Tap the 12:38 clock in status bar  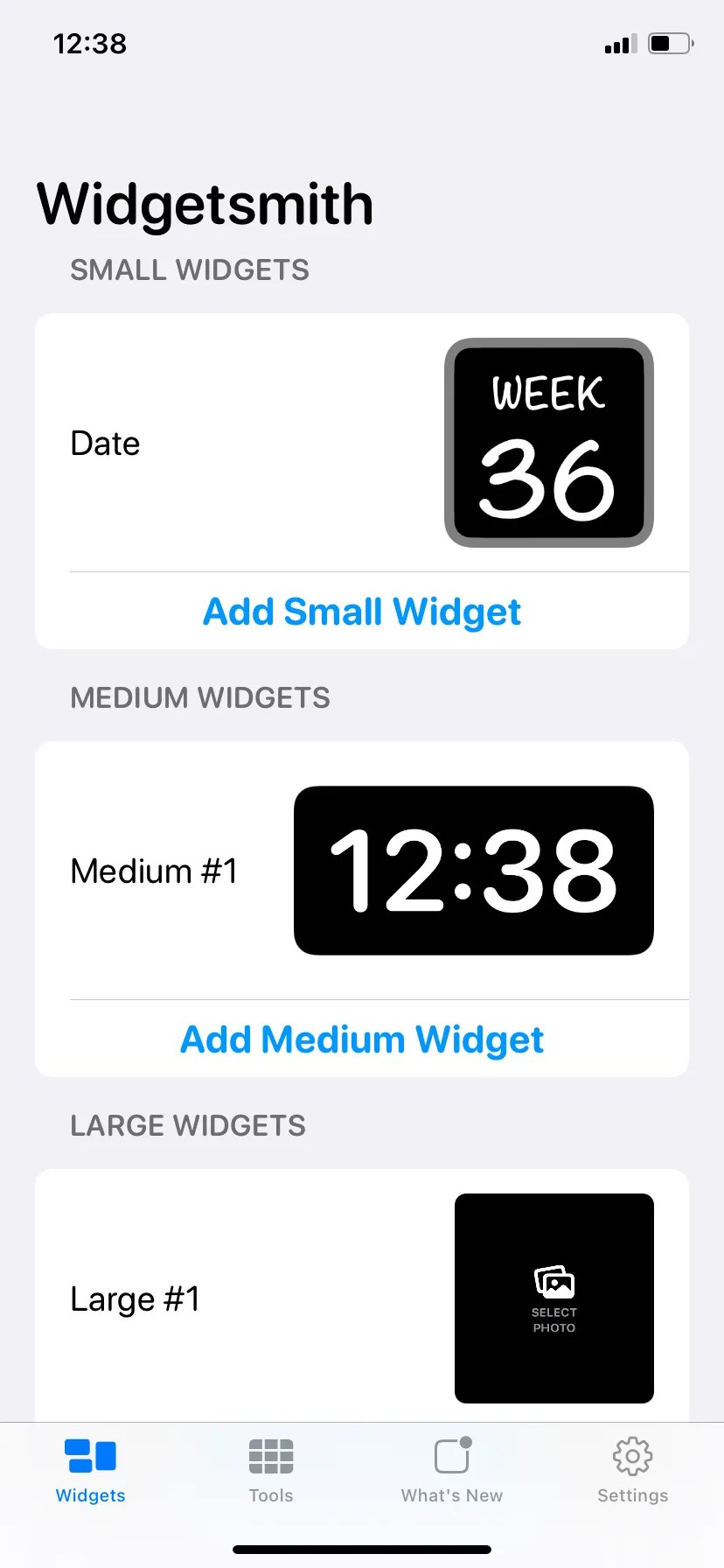click(x=88, y=44)
